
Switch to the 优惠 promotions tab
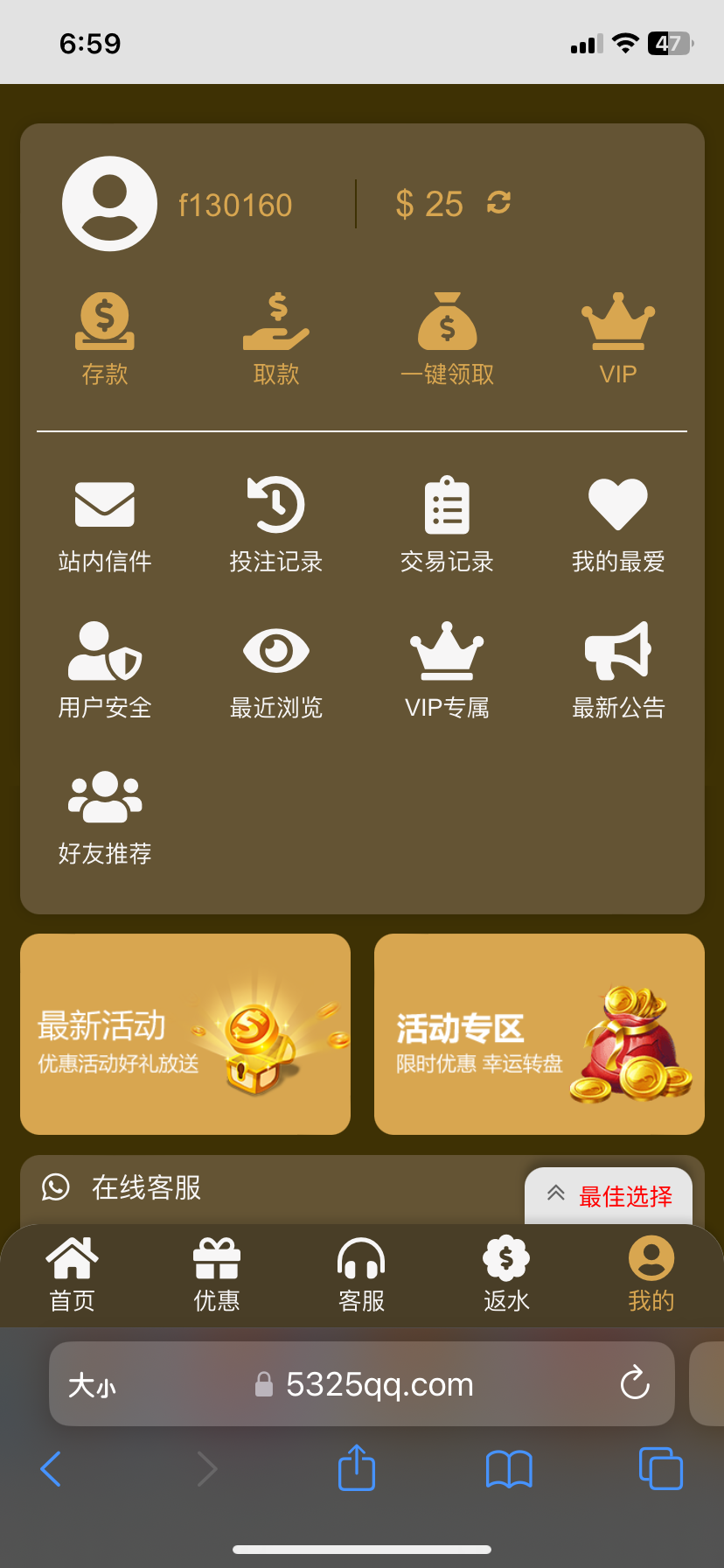[216, 1274]
